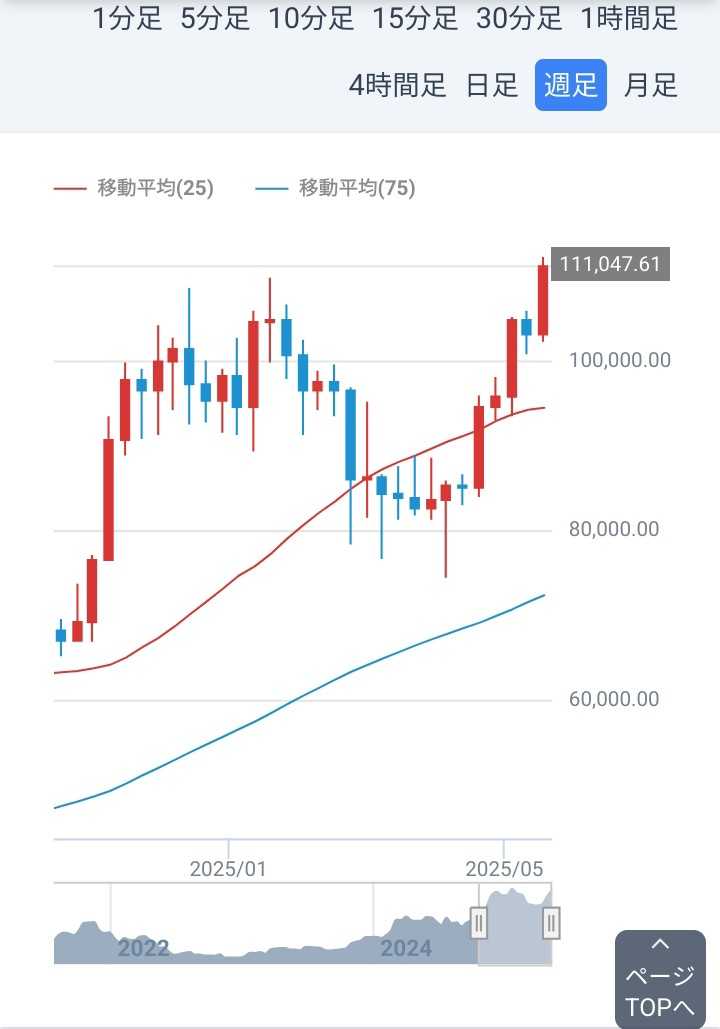Change to the 月足 monthly chart
720x1029 pixels.
point(650,85)
